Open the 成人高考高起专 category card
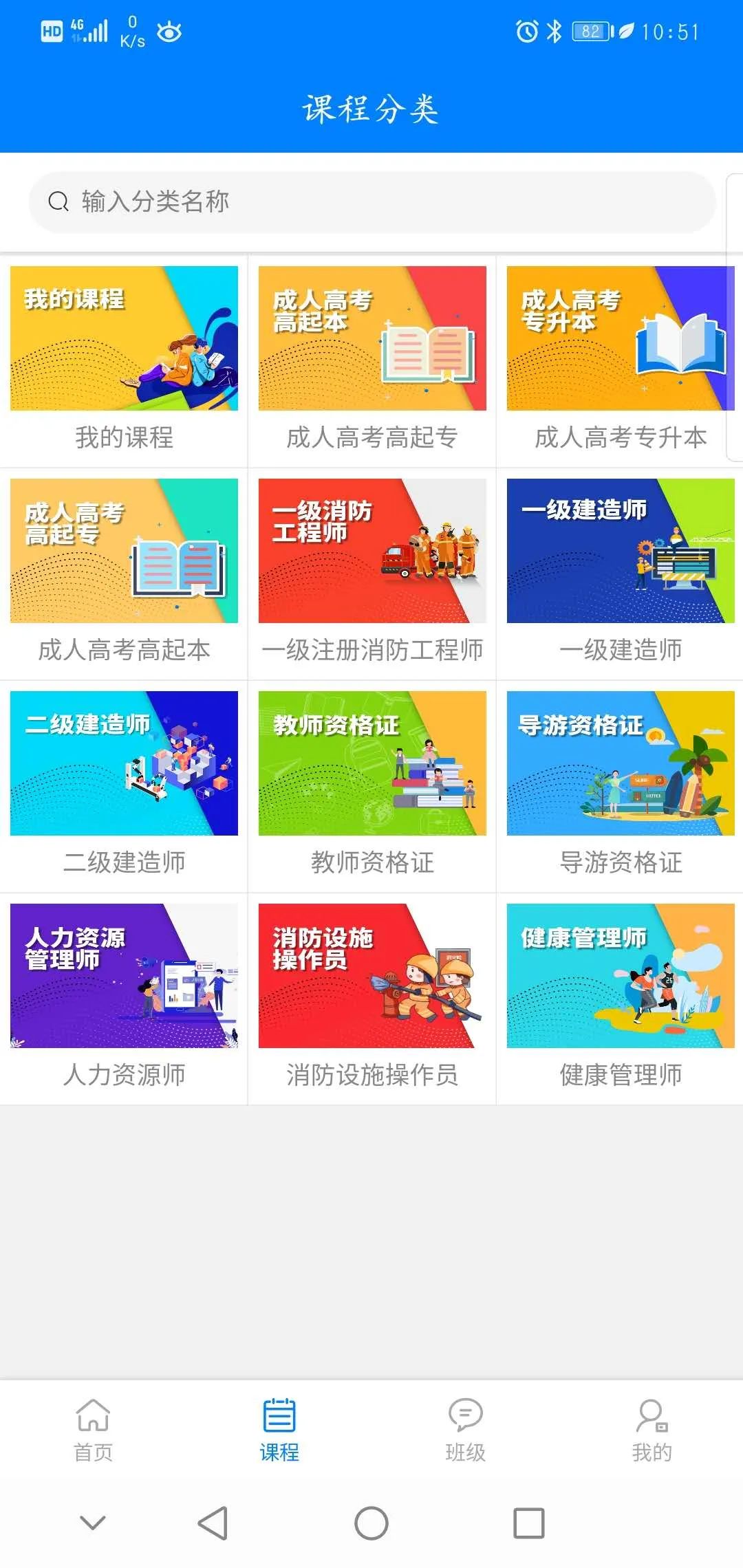 [x=372, y=358]
